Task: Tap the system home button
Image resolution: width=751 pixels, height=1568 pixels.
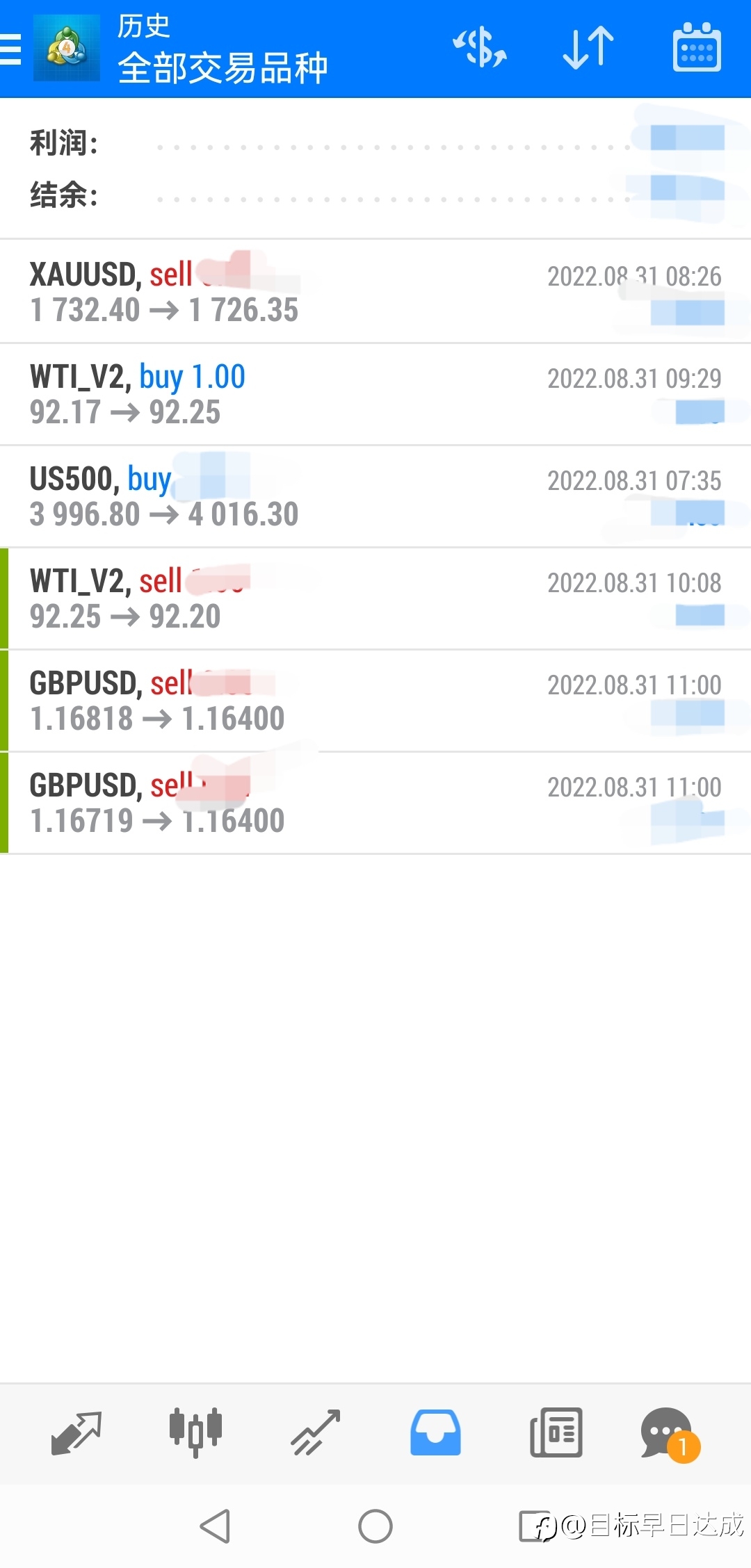Action: pyautogui.click(x=375, y=1526)
